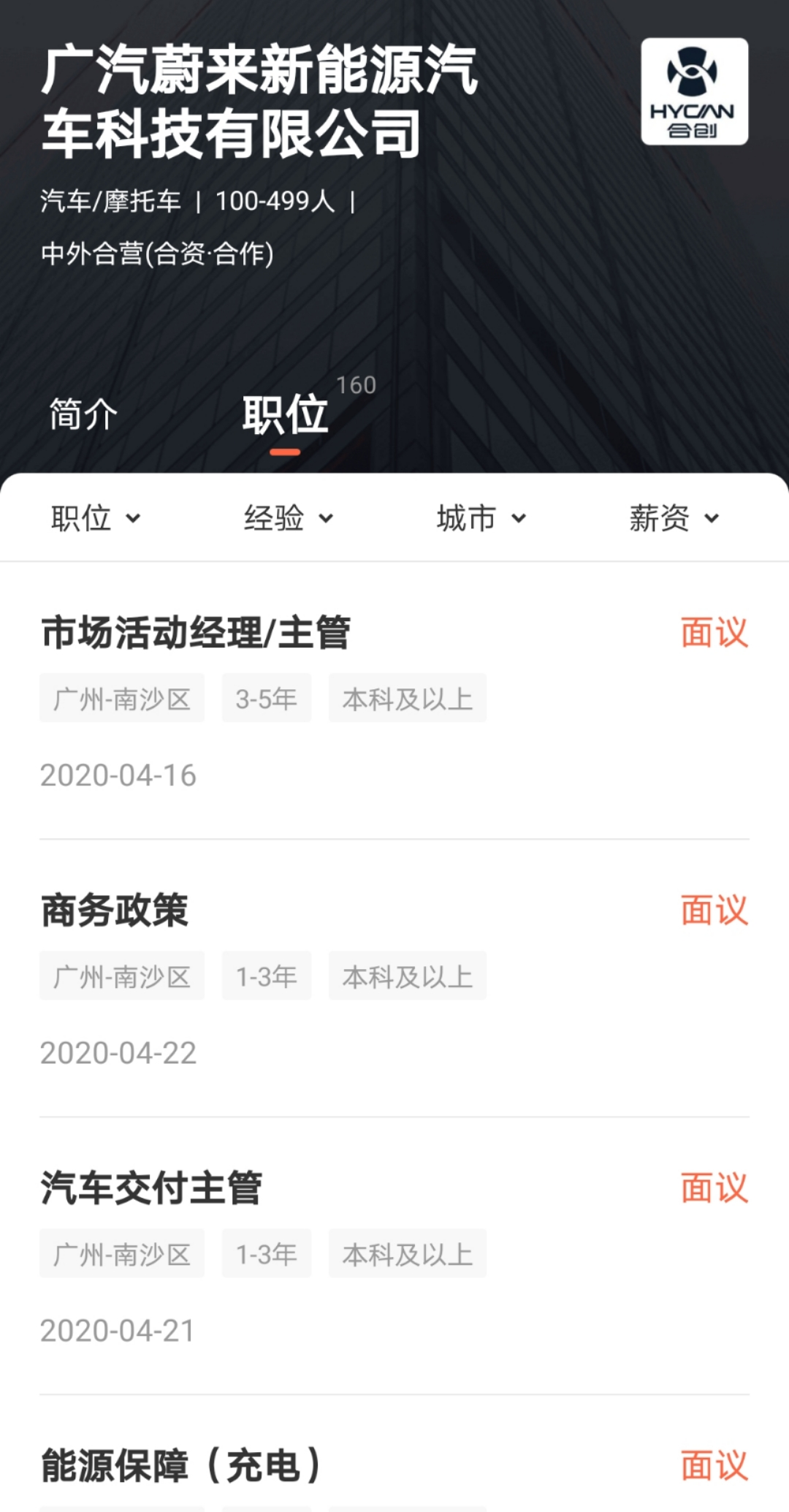Viewport: 789px width, 1512px height.
Task: View the 能源保障(充电) job posting
Action: coord(181,1466)
